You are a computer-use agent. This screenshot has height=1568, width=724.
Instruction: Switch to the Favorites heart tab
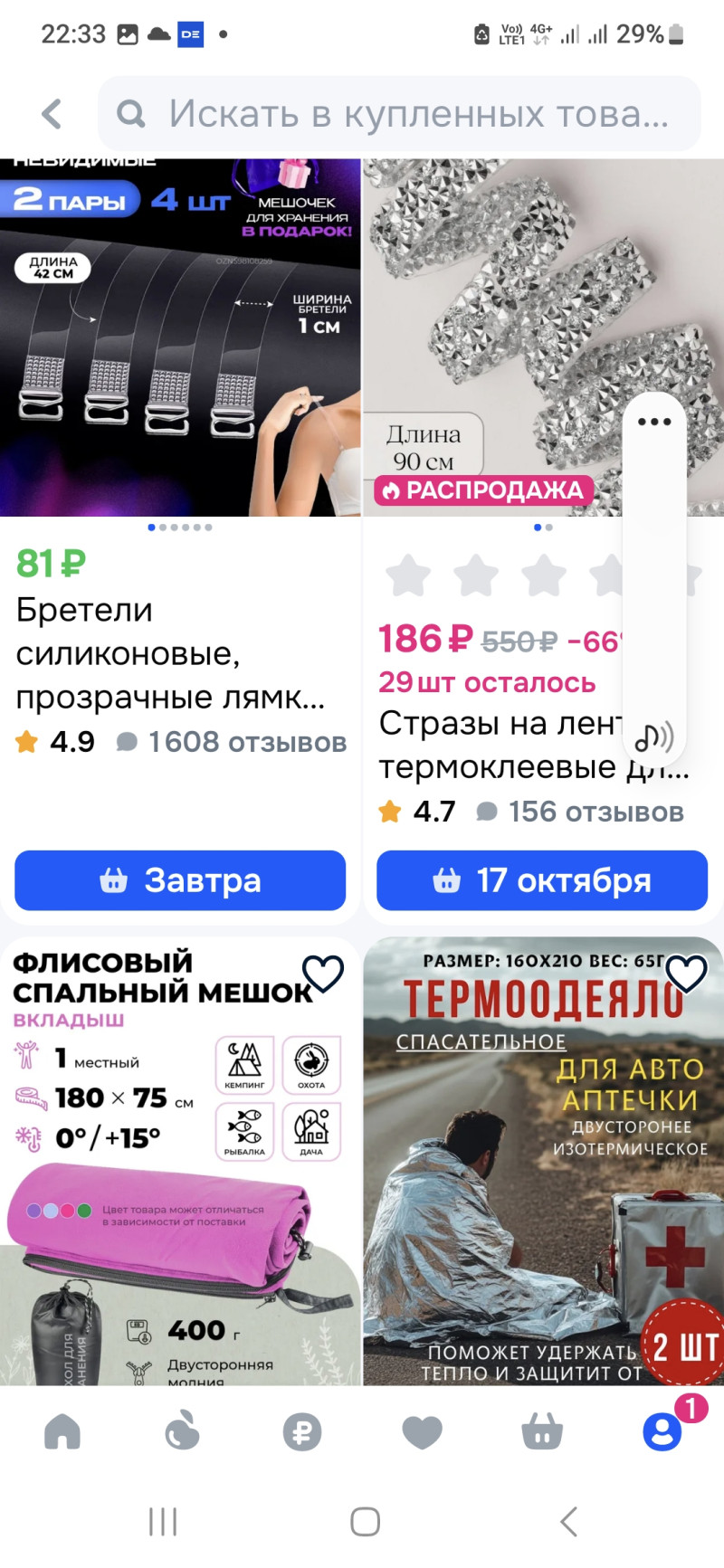pyautogui.click(x=422, y=1432)
